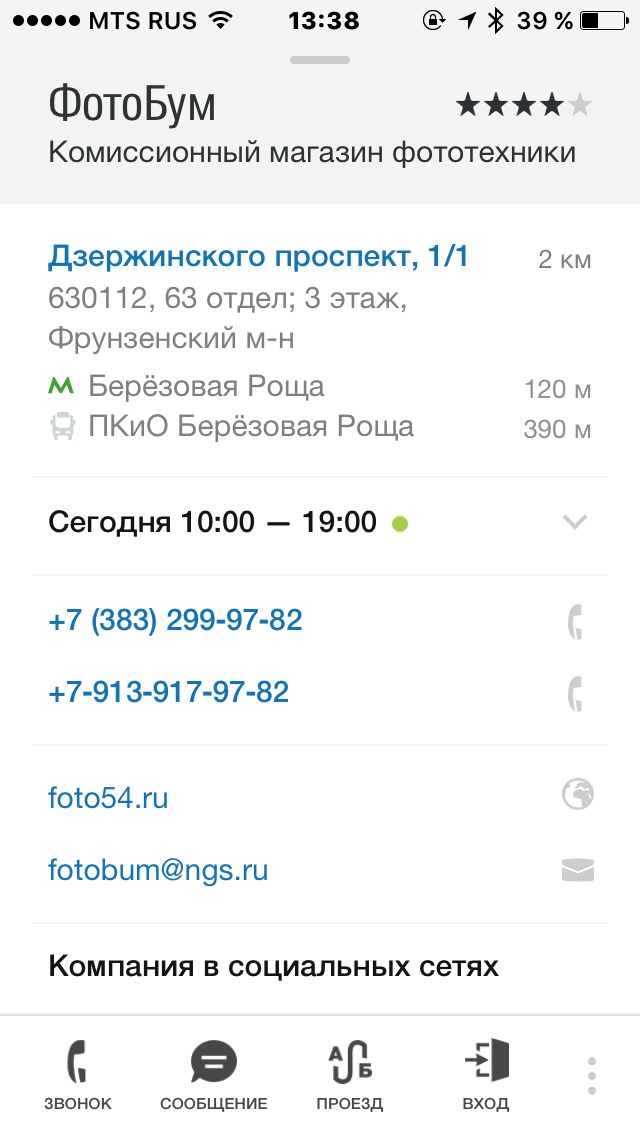640x1136 pixels.
Task: Tap the grabber handle above the card
Action: 320,60
